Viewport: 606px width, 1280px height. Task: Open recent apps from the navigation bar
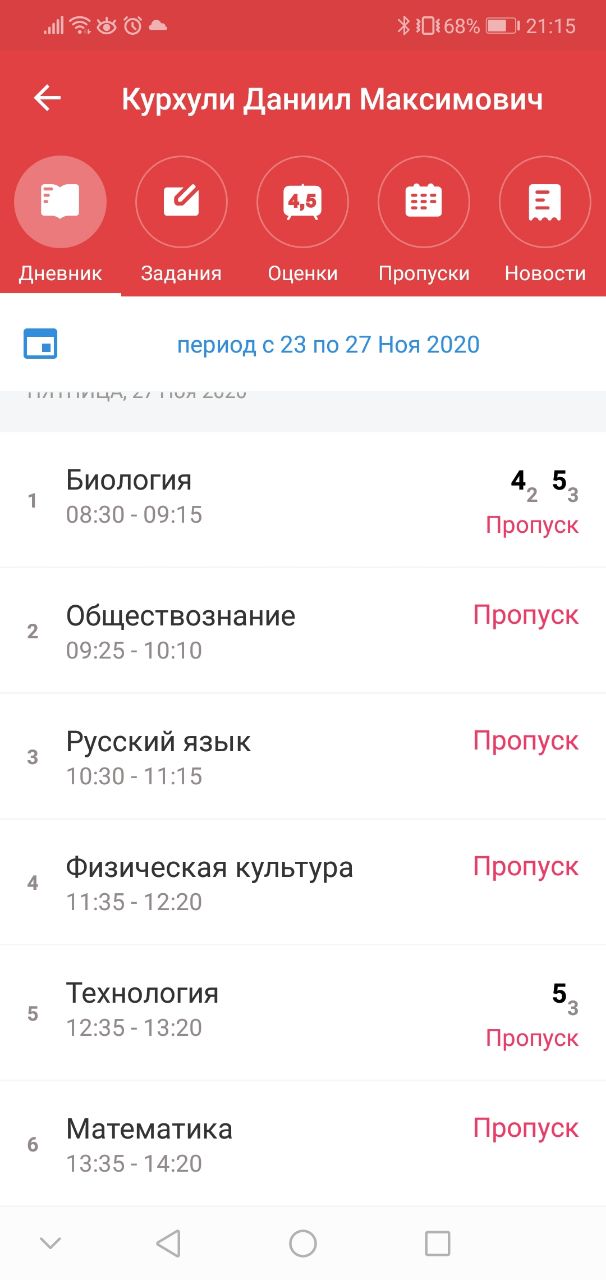pyautogui.click(x=437, y=1243)
